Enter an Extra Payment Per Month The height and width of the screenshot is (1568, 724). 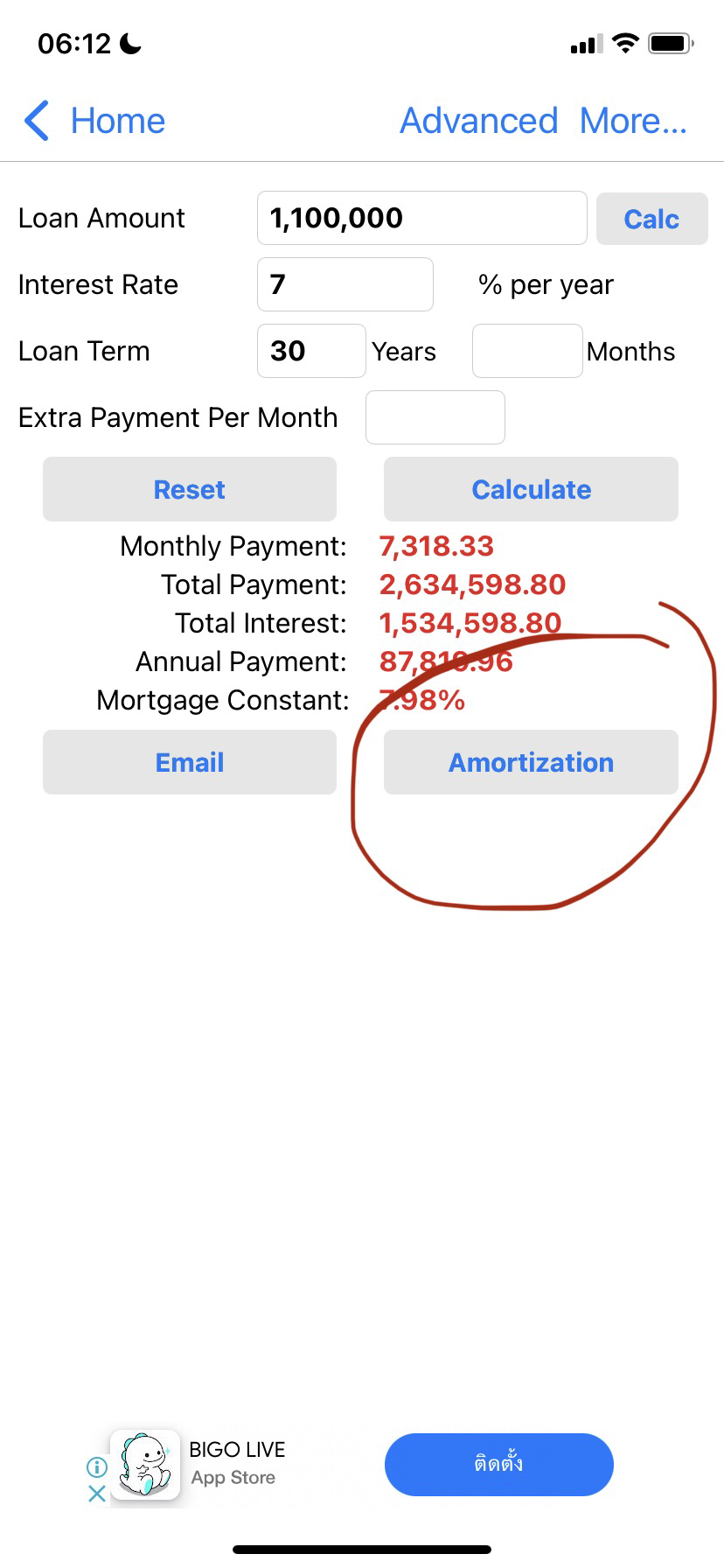(435, 417)
